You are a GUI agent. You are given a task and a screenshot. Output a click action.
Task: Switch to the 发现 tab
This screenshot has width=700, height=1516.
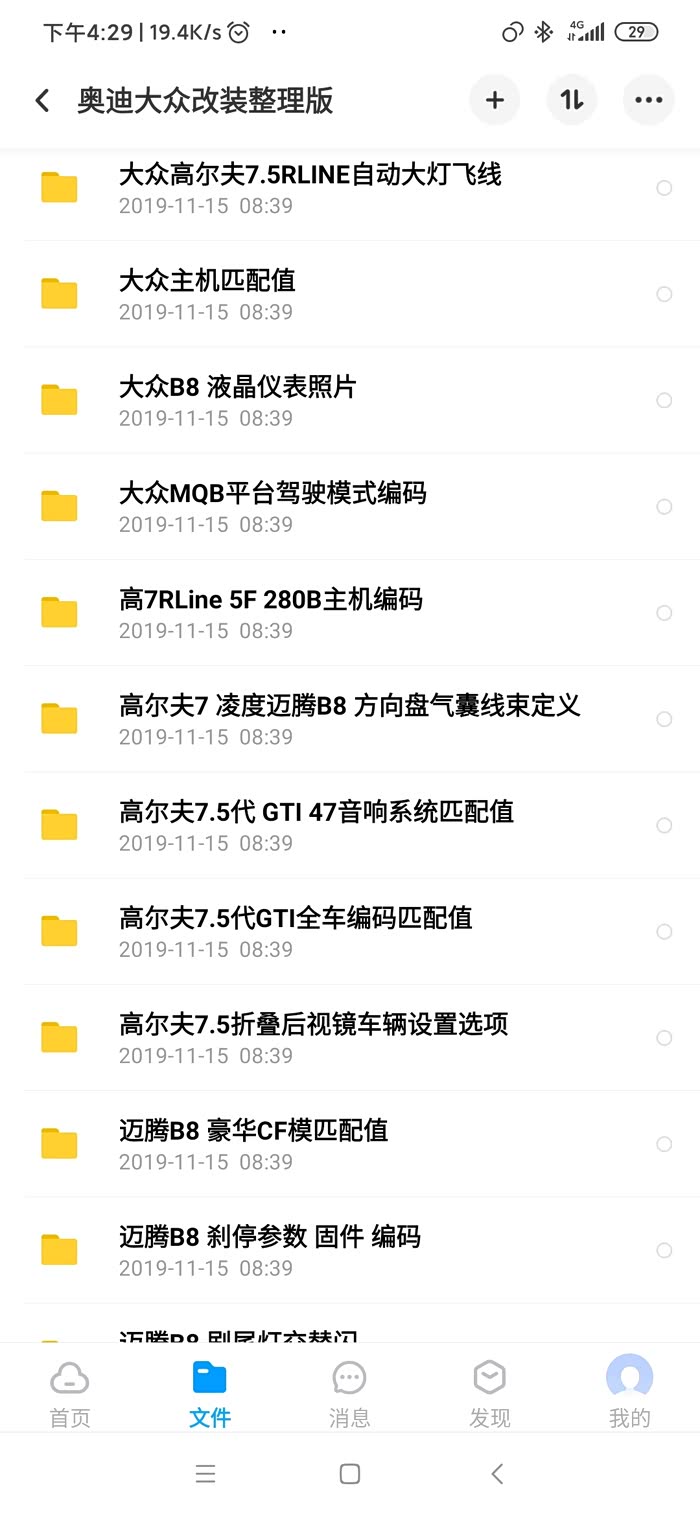[490, 1393]
